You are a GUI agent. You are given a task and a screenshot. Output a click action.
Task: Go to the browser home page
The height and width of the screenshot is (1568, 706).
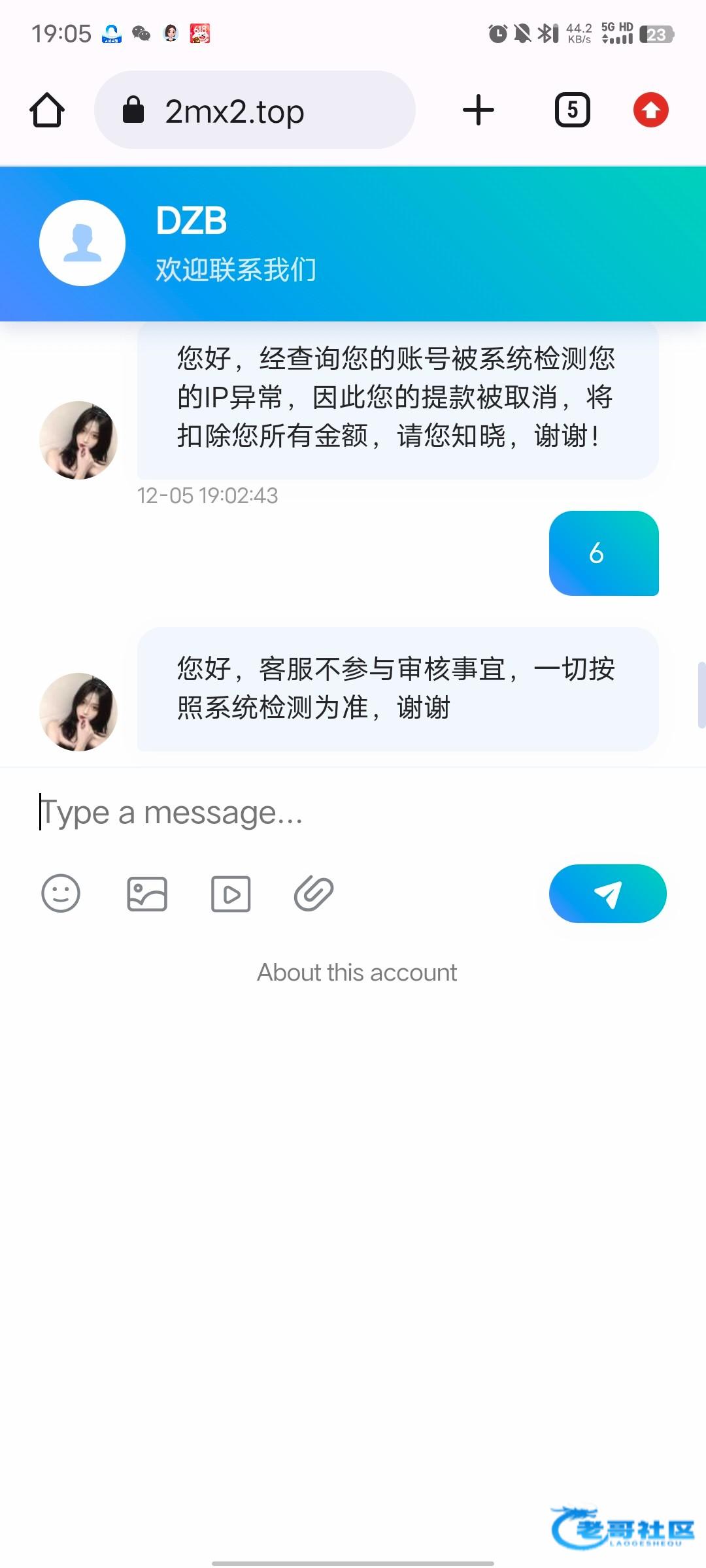pyautogui.click(x=47, y=110)
